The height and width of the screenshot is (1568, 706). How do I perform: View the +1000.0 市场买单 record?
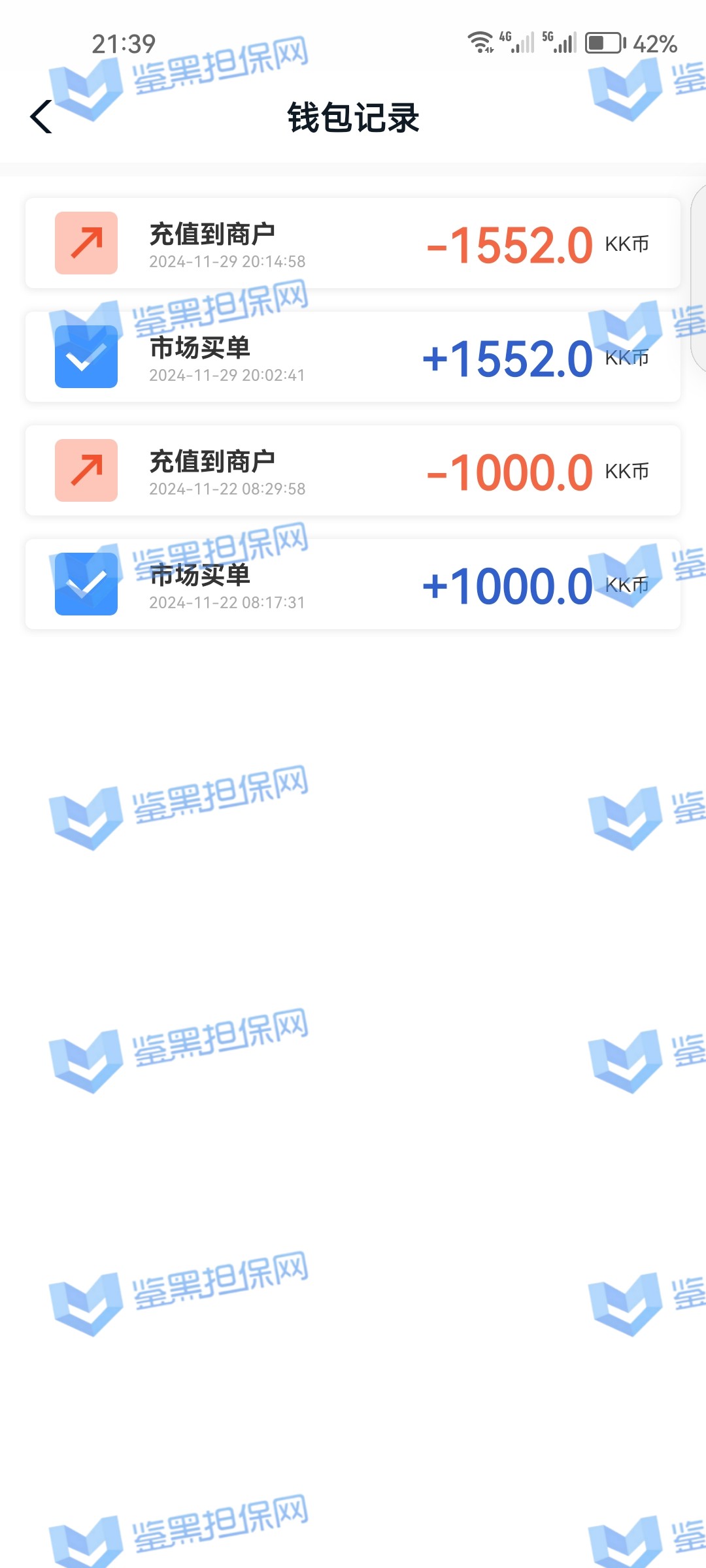[x=353, y=585]
